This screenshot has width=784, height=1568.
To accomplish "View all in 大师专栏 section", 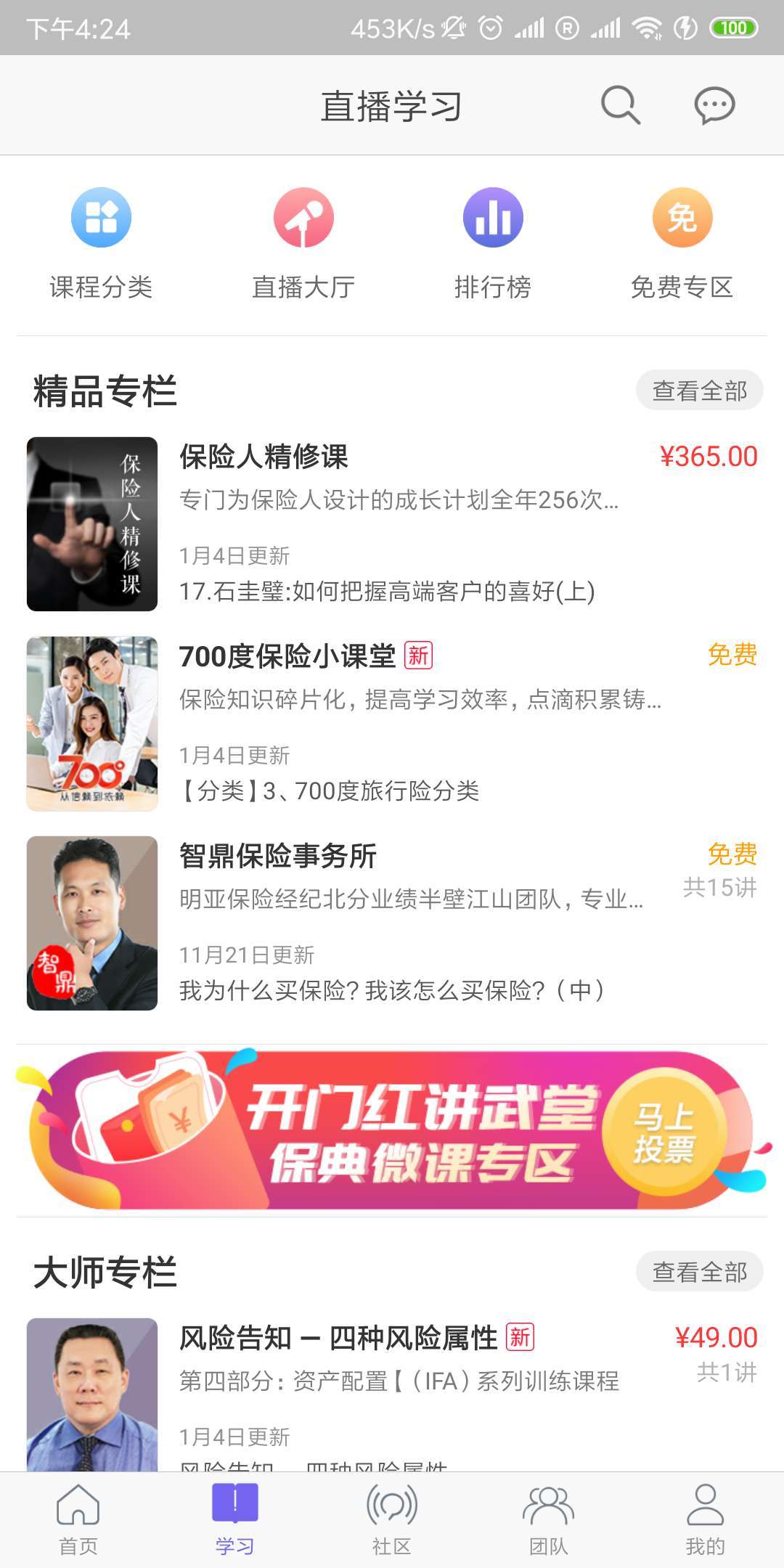I will tap(699, 1272).
